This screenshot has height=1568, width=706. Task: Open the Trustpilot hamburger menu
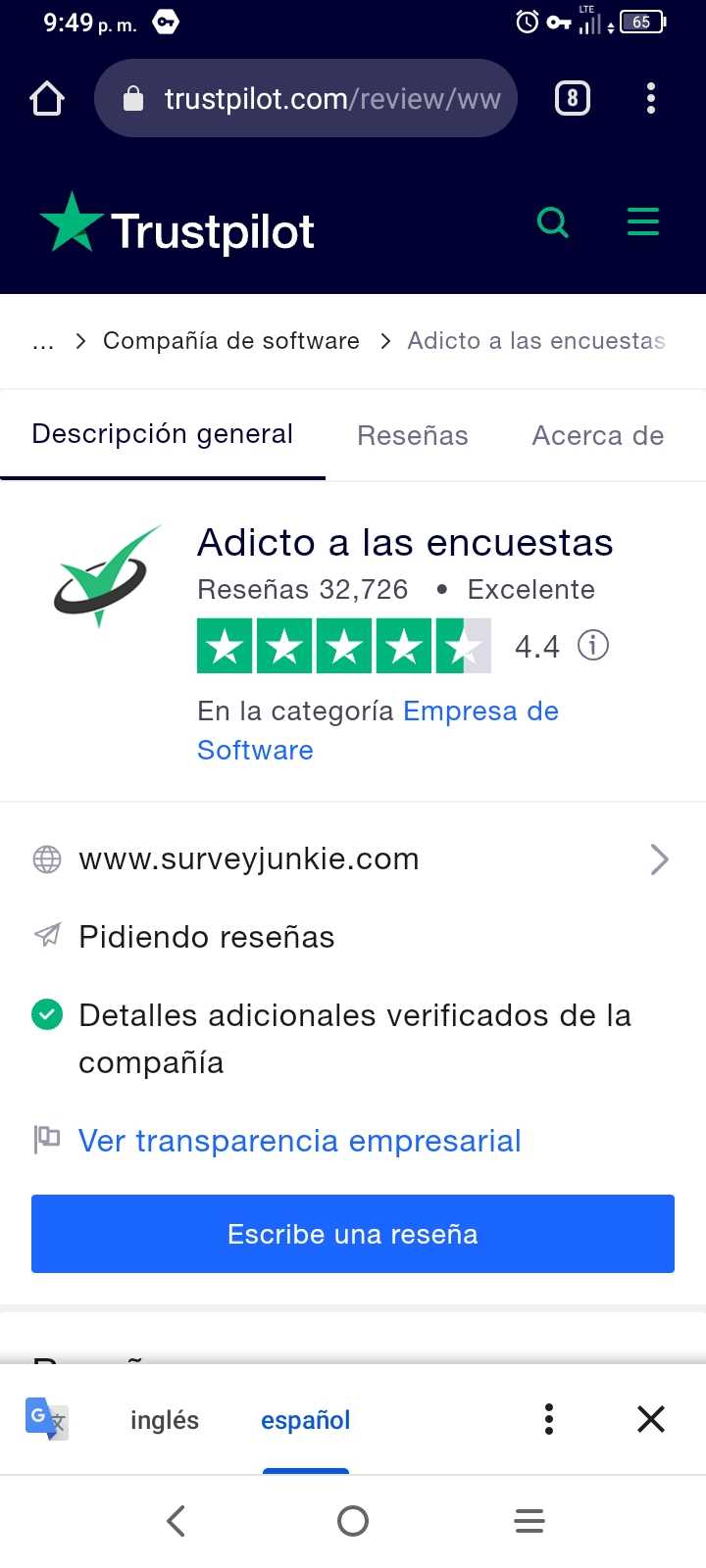643,222
